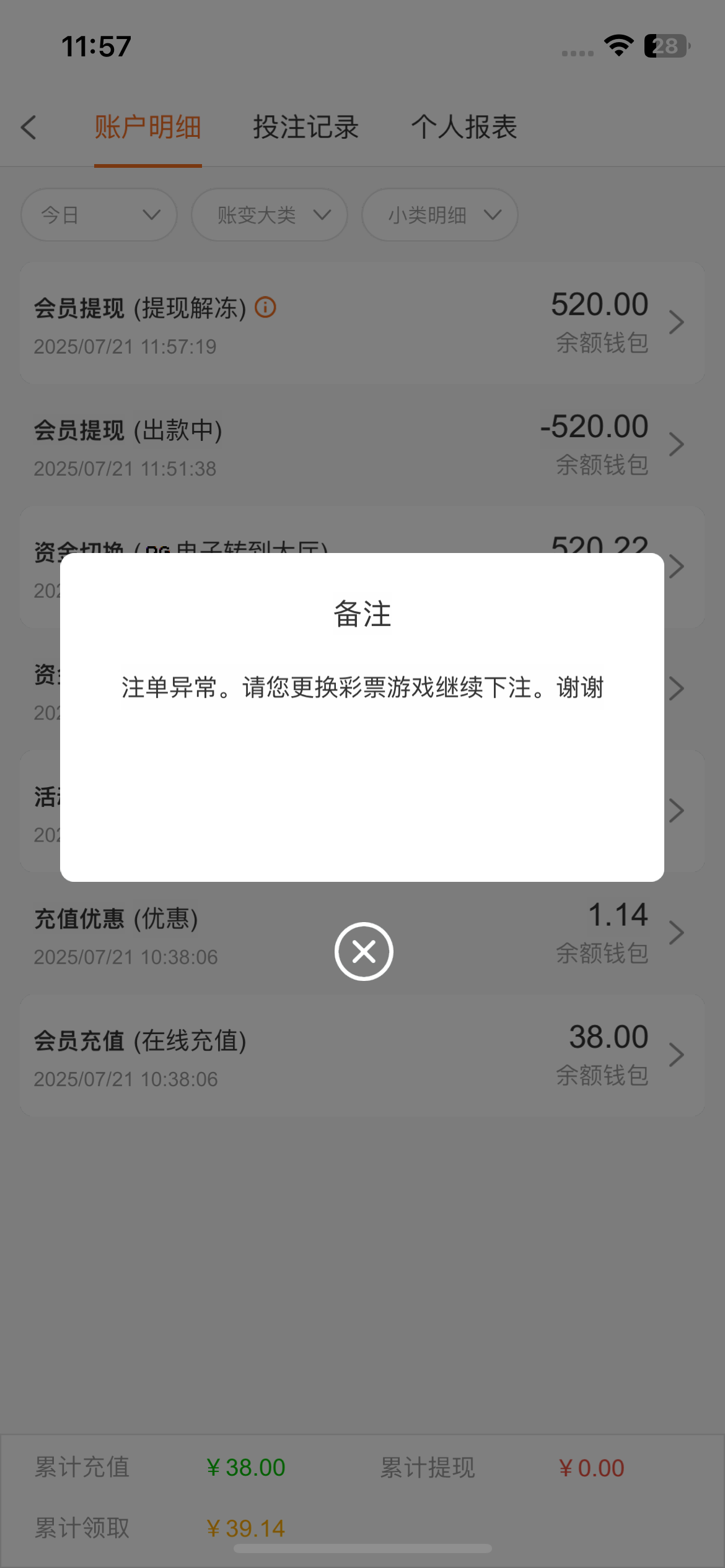Viewport: 725px width, 1568px height.
Task: Expand the 小类明细 filter dropdown
Action: pyautogui.click(x=440, y=215)
